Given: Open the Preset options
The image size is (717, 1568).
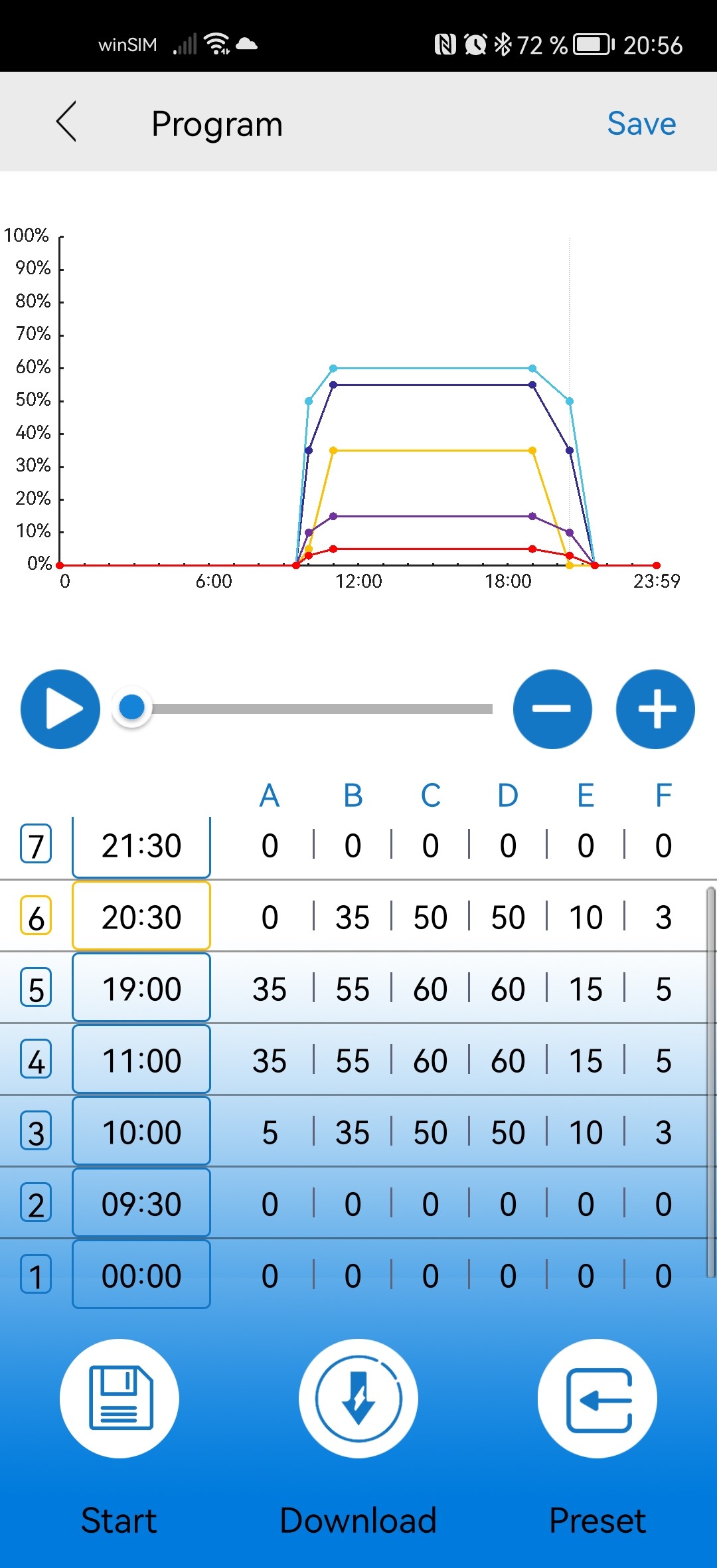Looking at the screenshot, I should point(597,1398).
